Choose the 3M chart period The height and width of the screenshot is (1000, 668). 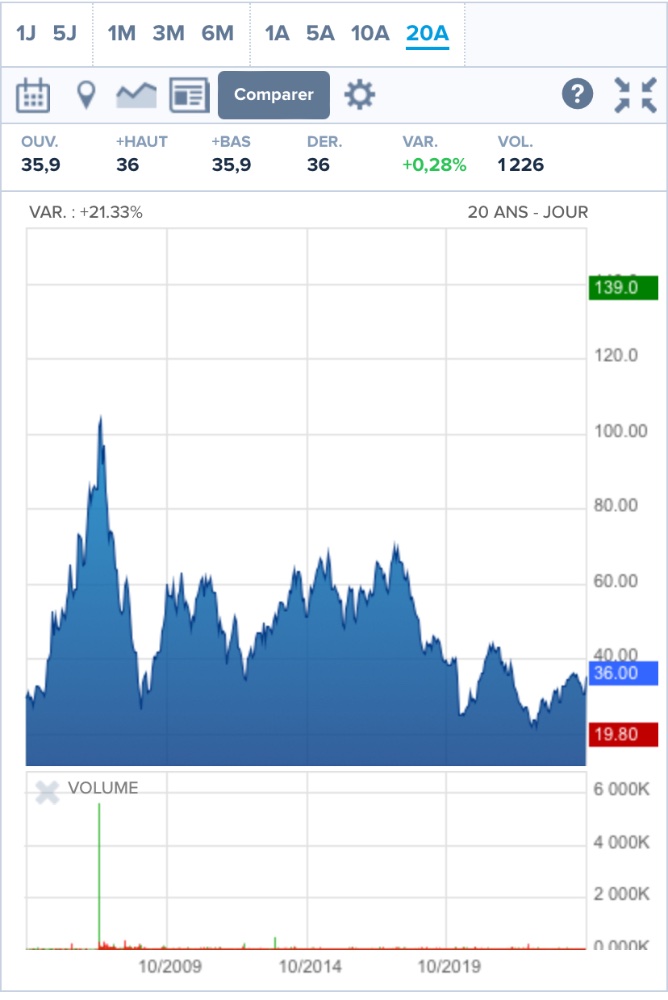click(x=168, y=33)
